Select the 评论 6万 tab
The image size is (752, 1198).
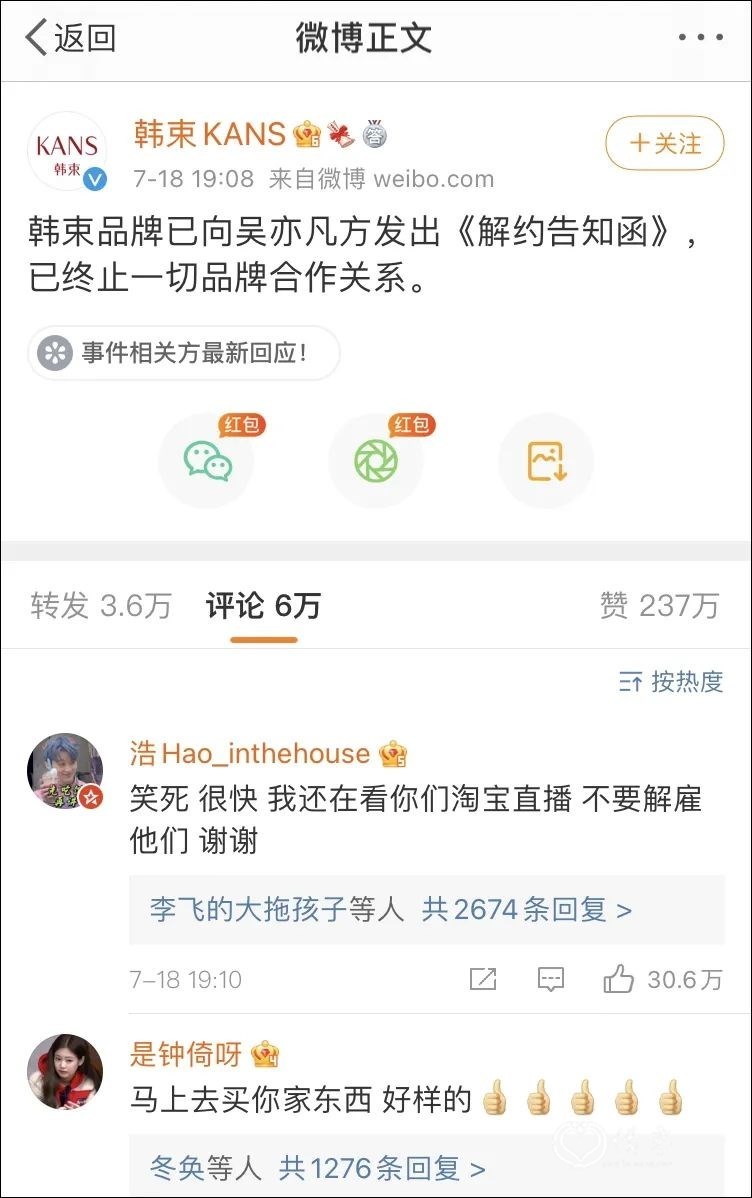pos(263,605)
